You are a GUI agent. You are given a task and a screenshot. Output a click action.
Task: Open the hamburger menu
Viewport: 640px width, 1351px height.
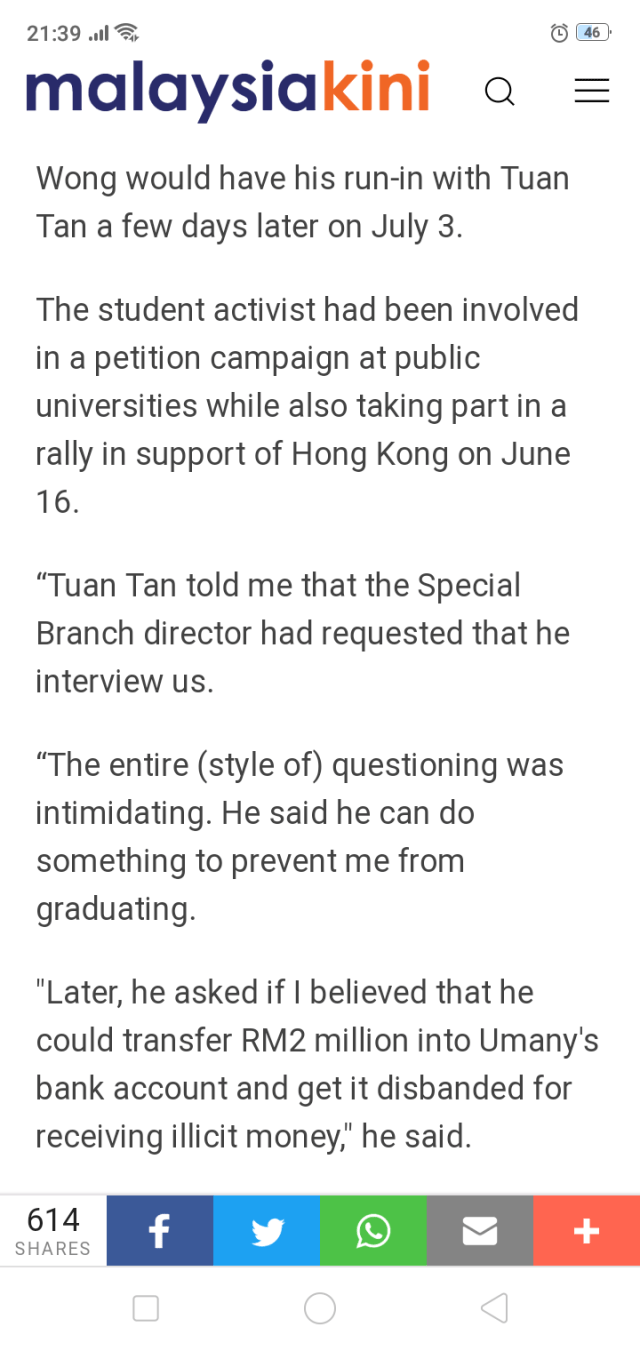[x=591, y=91]
